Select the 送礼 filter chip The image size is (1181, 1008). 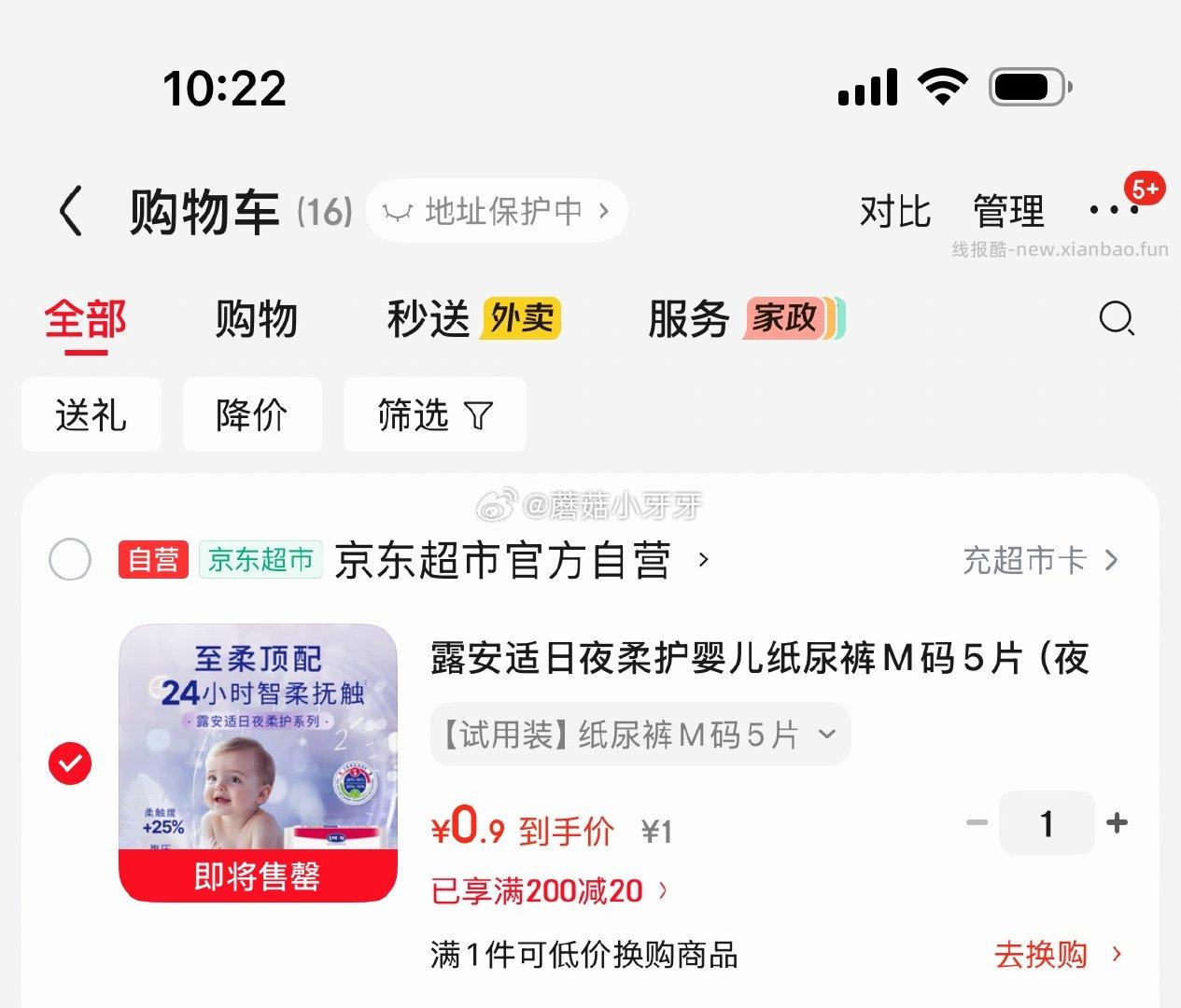point(91,415)
